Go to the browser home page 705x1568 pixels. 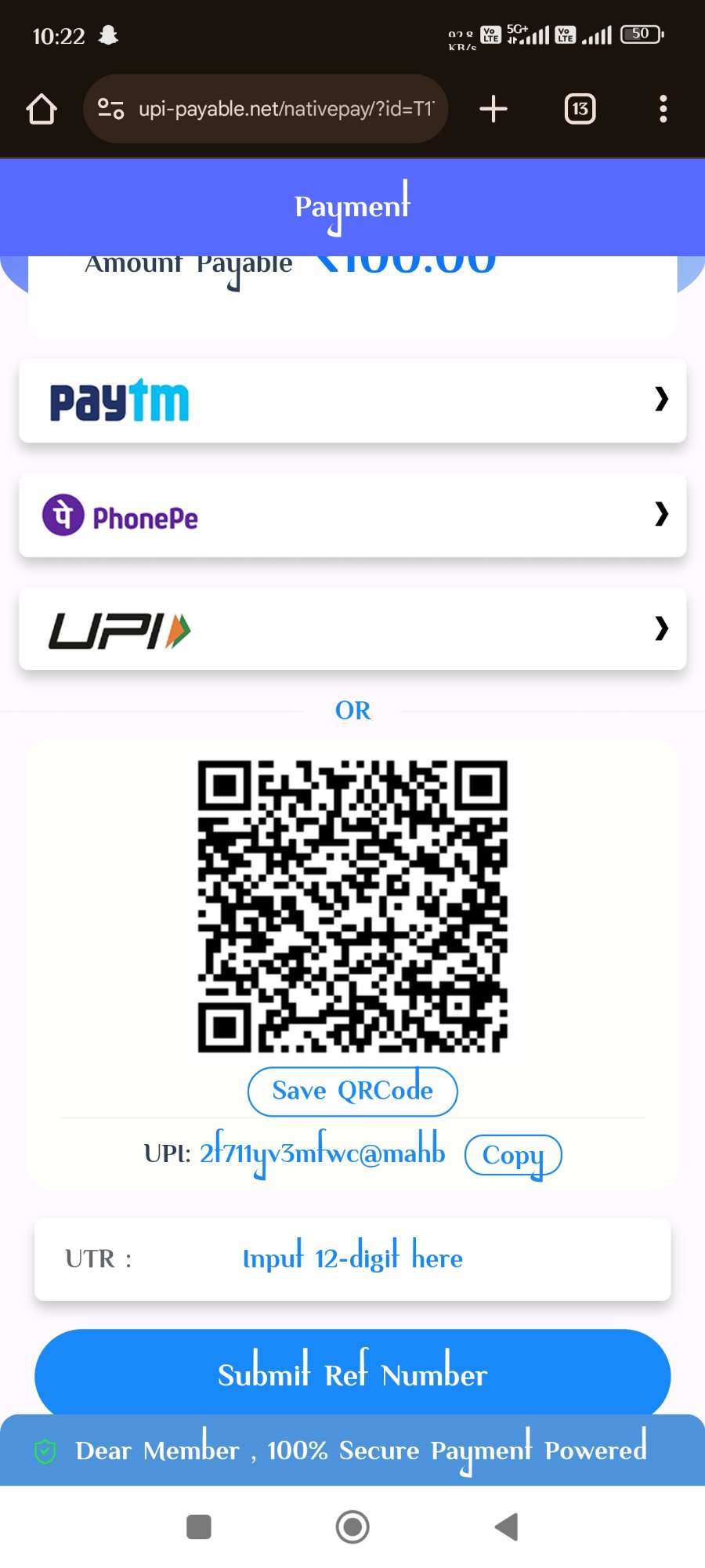tap(42, 109)
